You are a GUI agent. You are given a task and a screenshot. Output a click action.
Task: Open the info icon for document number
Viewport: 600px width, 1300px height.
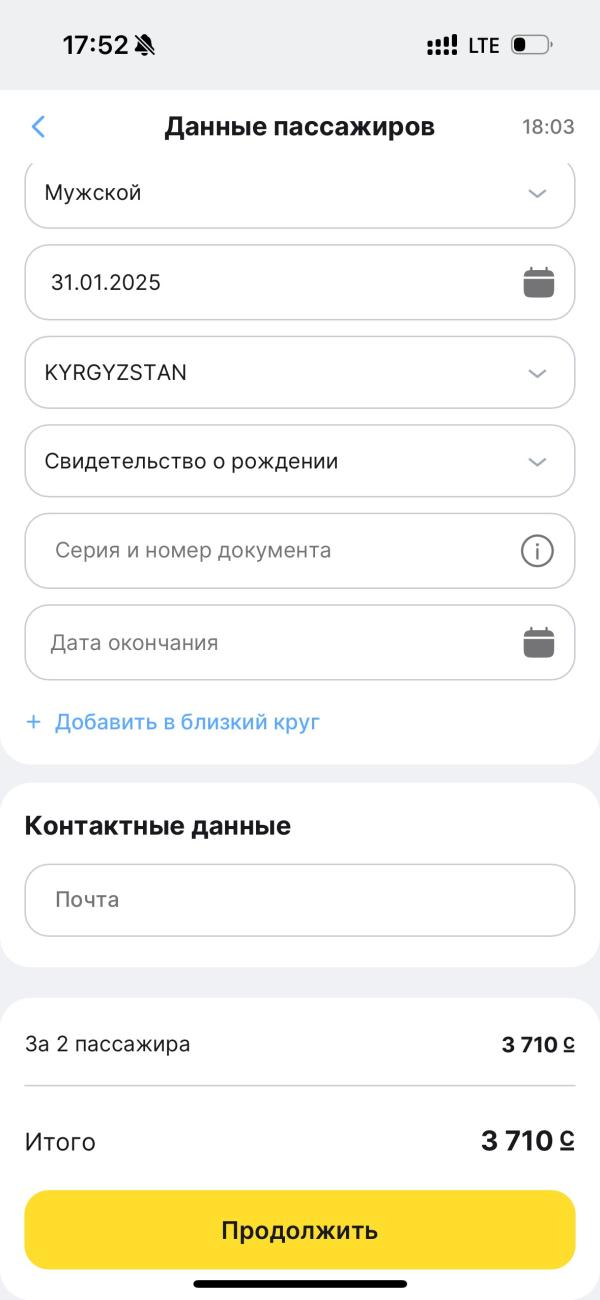pos(537,551)
